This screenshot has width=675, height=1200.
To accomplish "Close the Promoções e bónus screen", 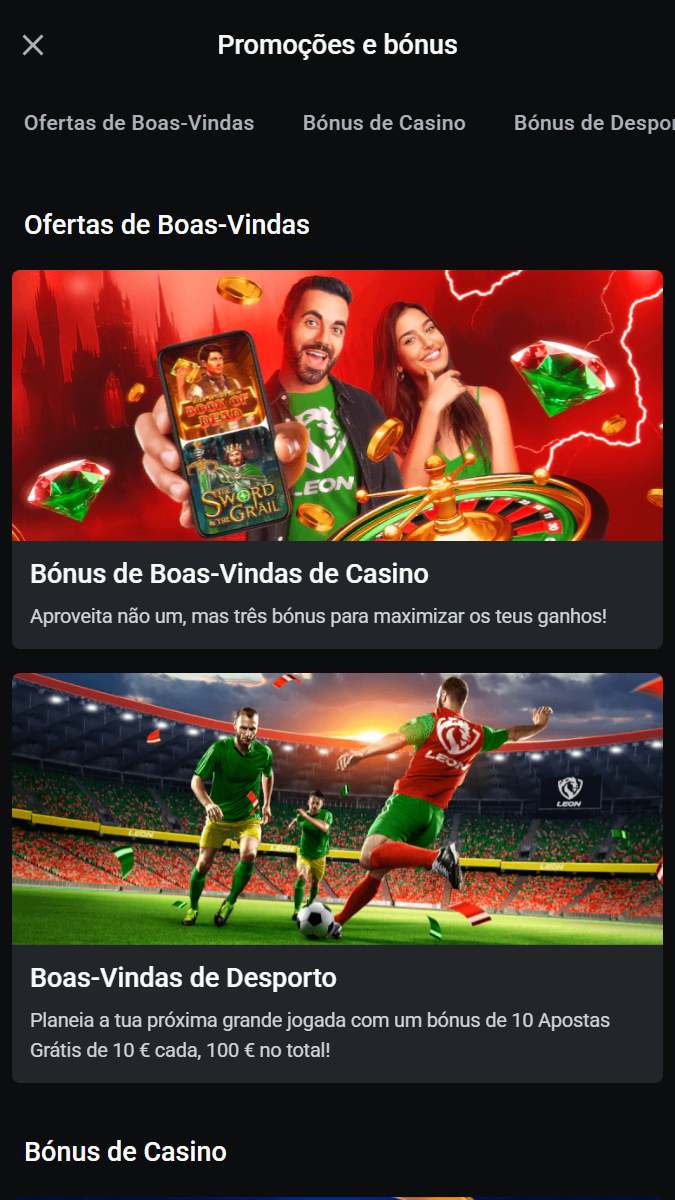I will 33,45.
